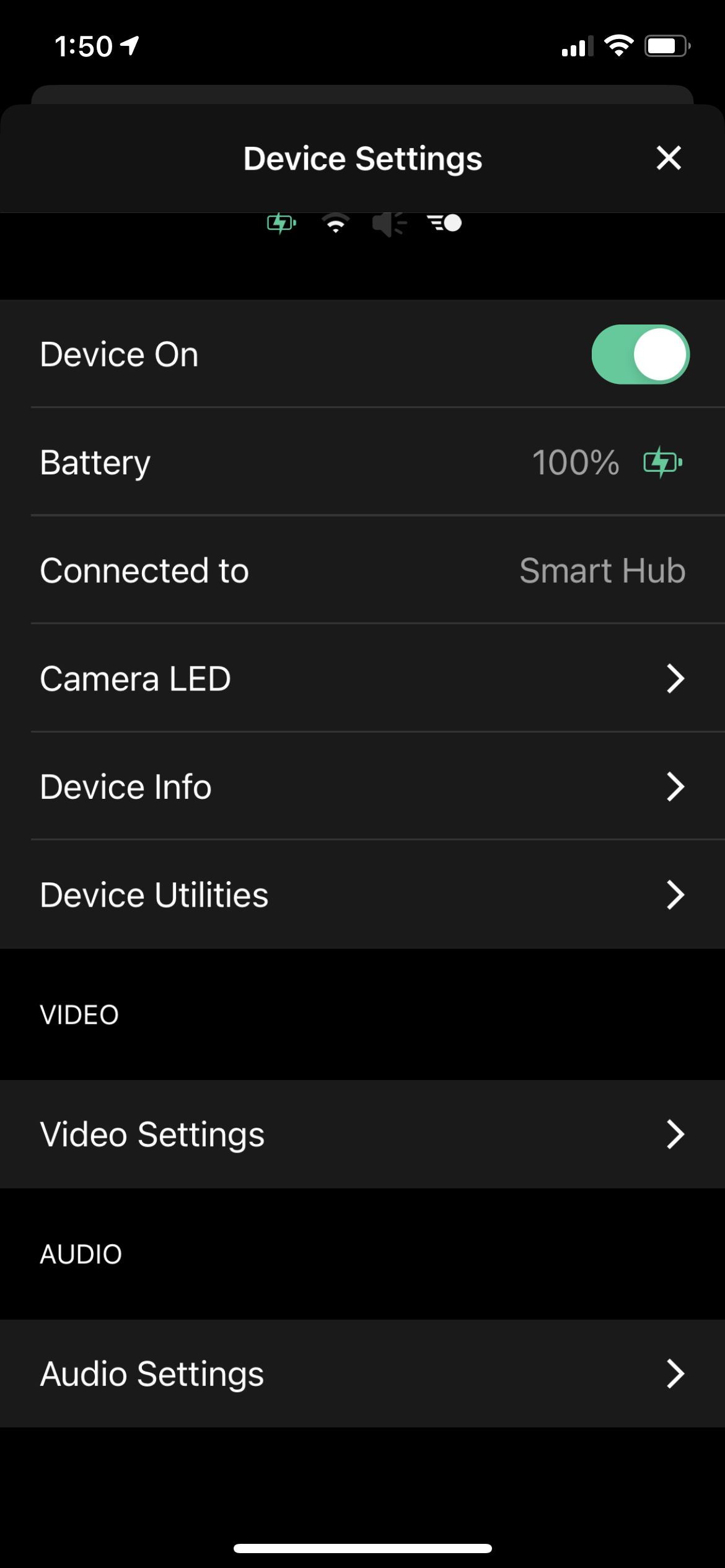Open the Device Info row
This screenshot has height=1568, width=725.
pyautogui.click(x=362, y=786)
